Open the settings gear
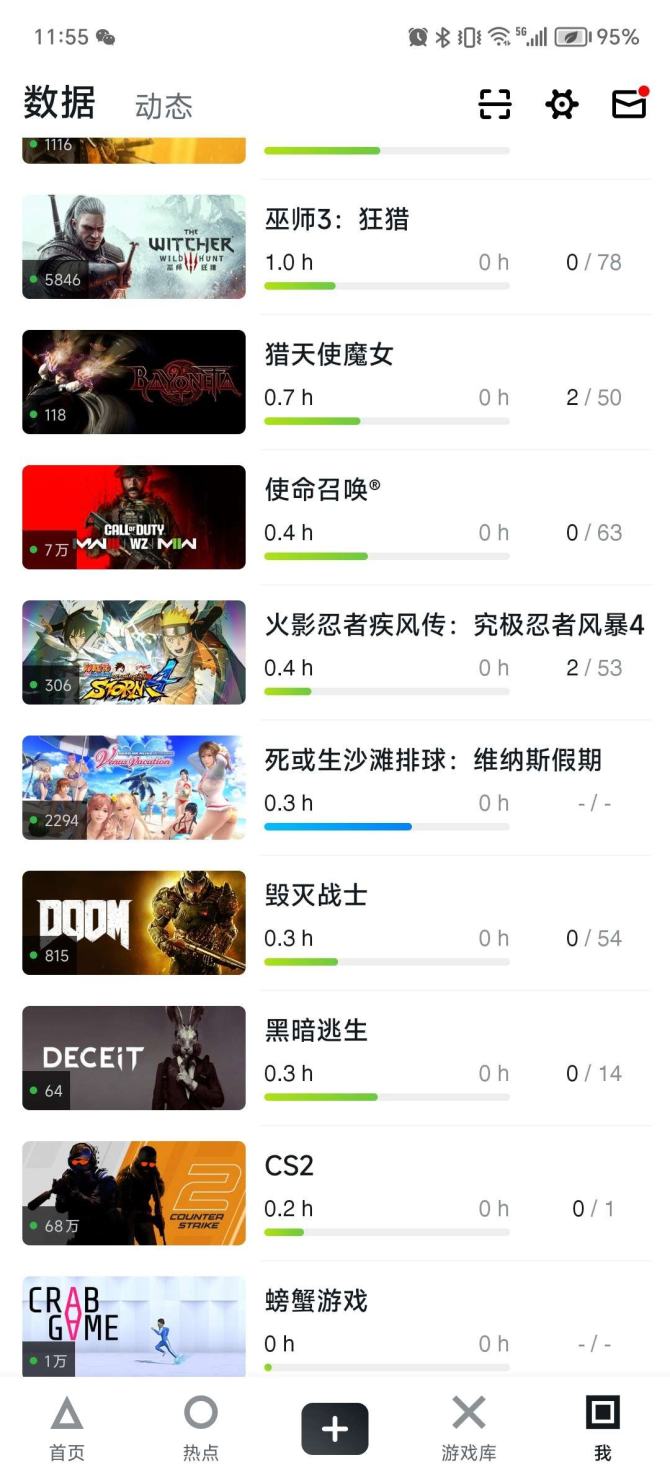Image resolution: width=670 pixels, height=1481 pixels. pyautogui.click(x=562, y=104)
